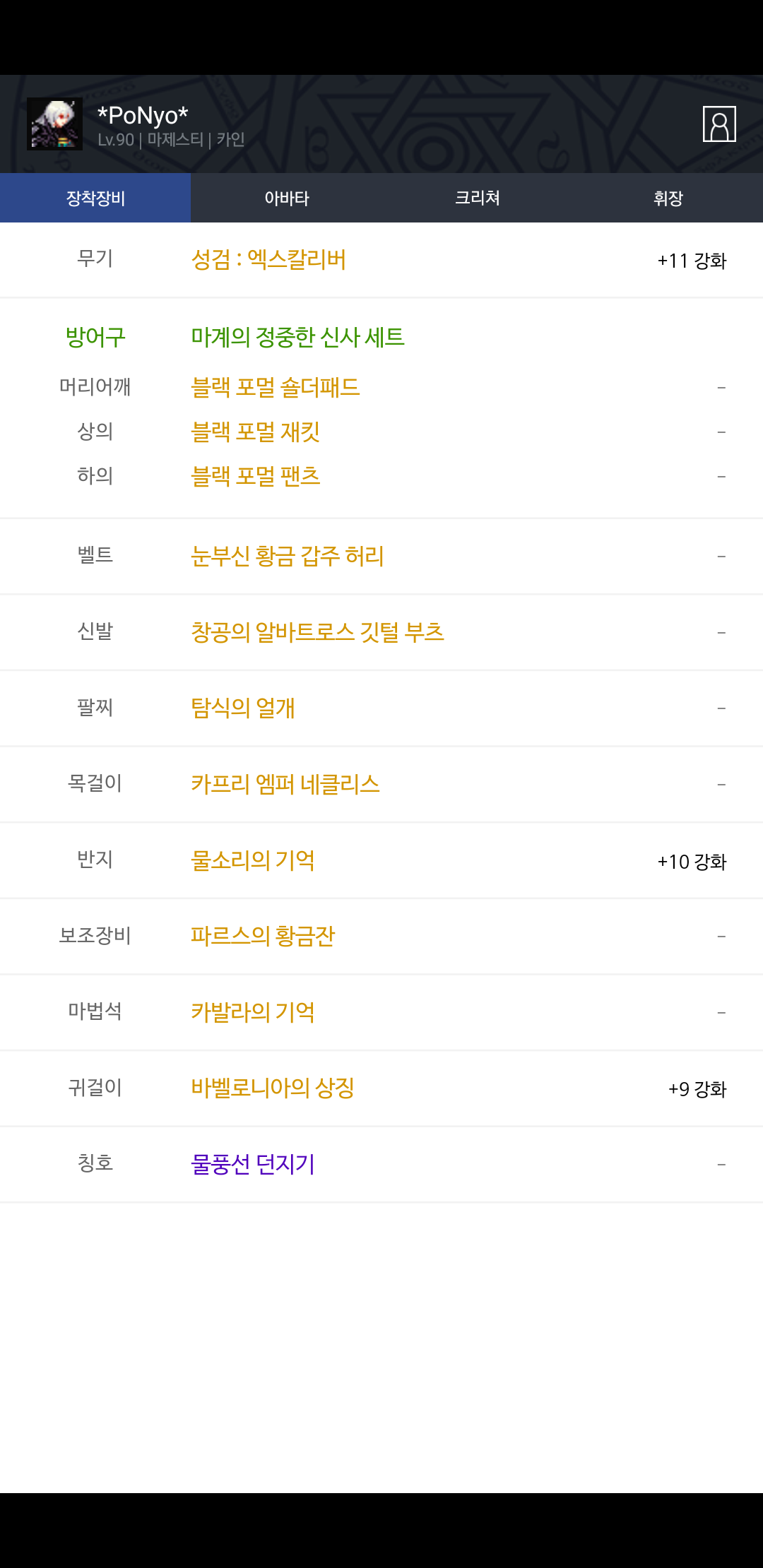Select the 장착장비 tab

click(x=95, y=198)
